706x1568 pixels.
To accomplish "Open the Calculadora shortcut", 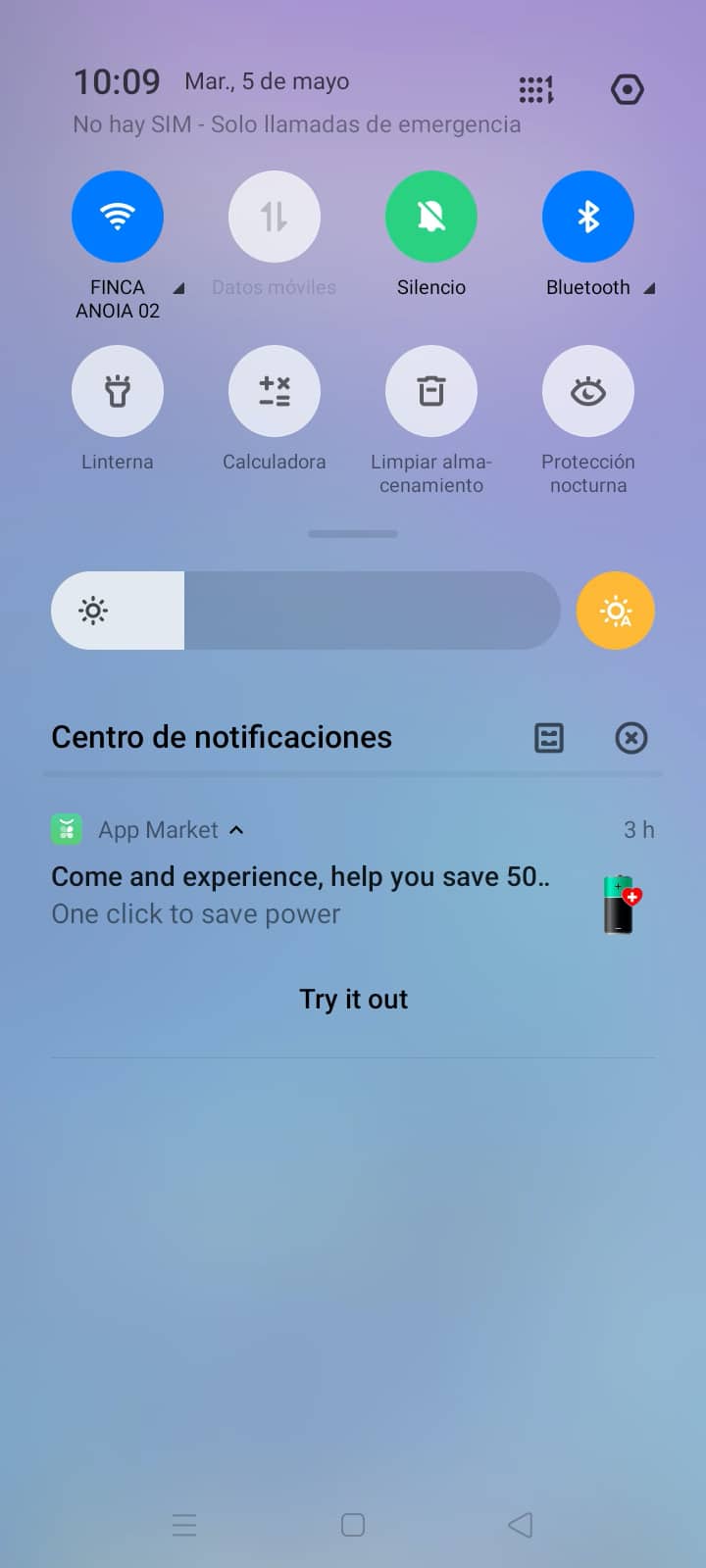I will 275,391.
